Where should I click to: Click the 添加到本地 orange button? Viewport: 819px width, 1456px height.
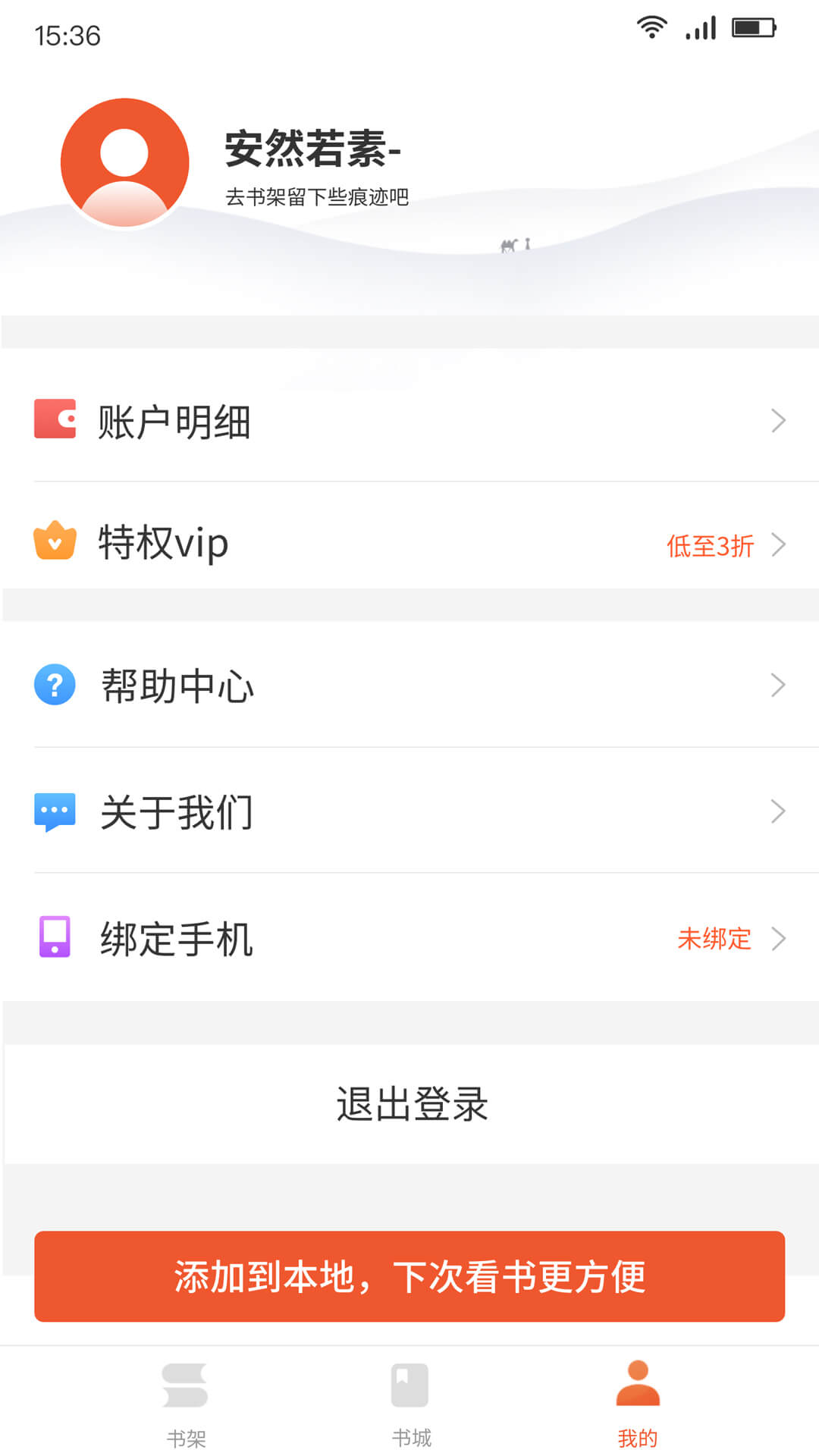(409, 1276)
